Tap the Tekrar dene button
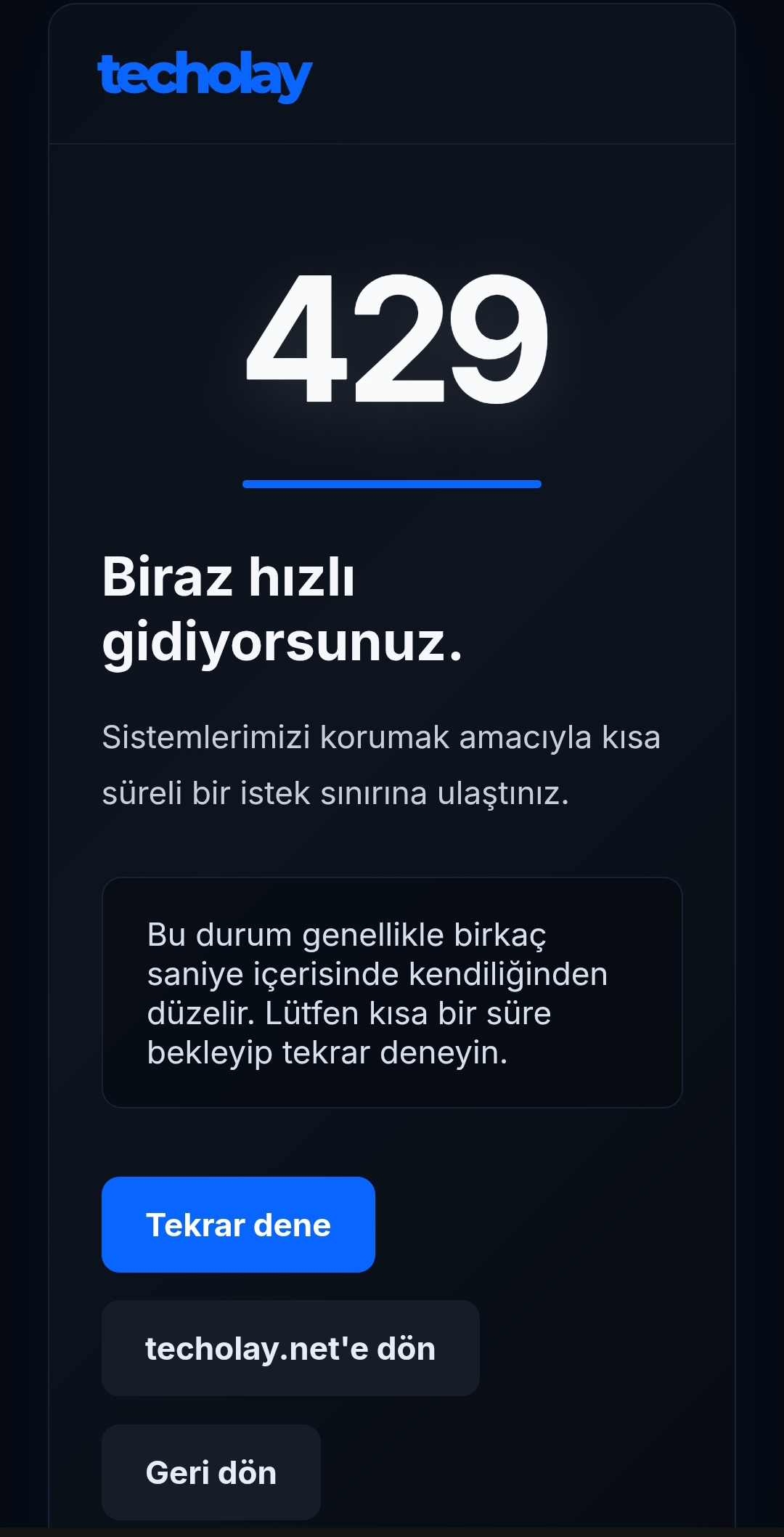 238,1225
